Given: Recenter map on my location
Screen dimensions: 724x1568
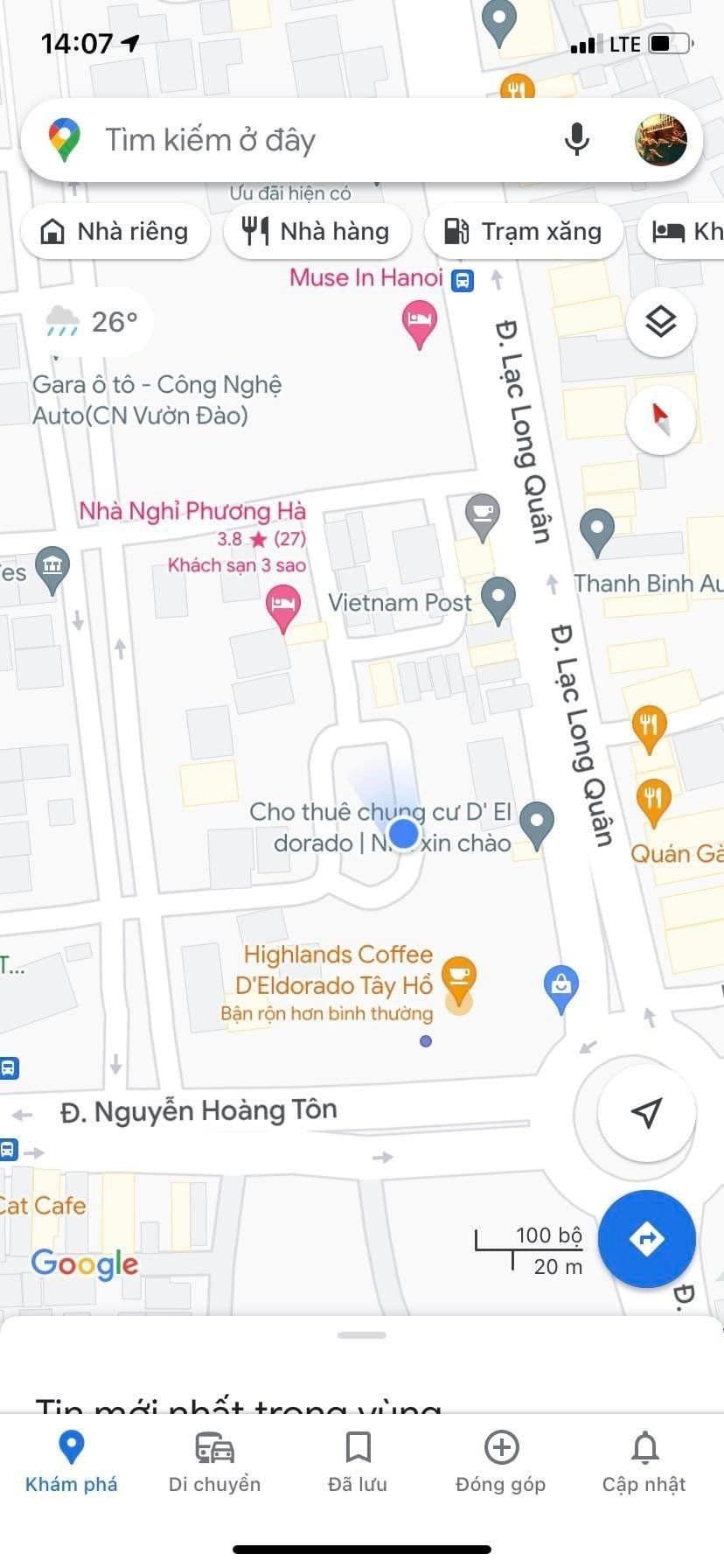Looking at the screenshot, I should (647, 1112).
